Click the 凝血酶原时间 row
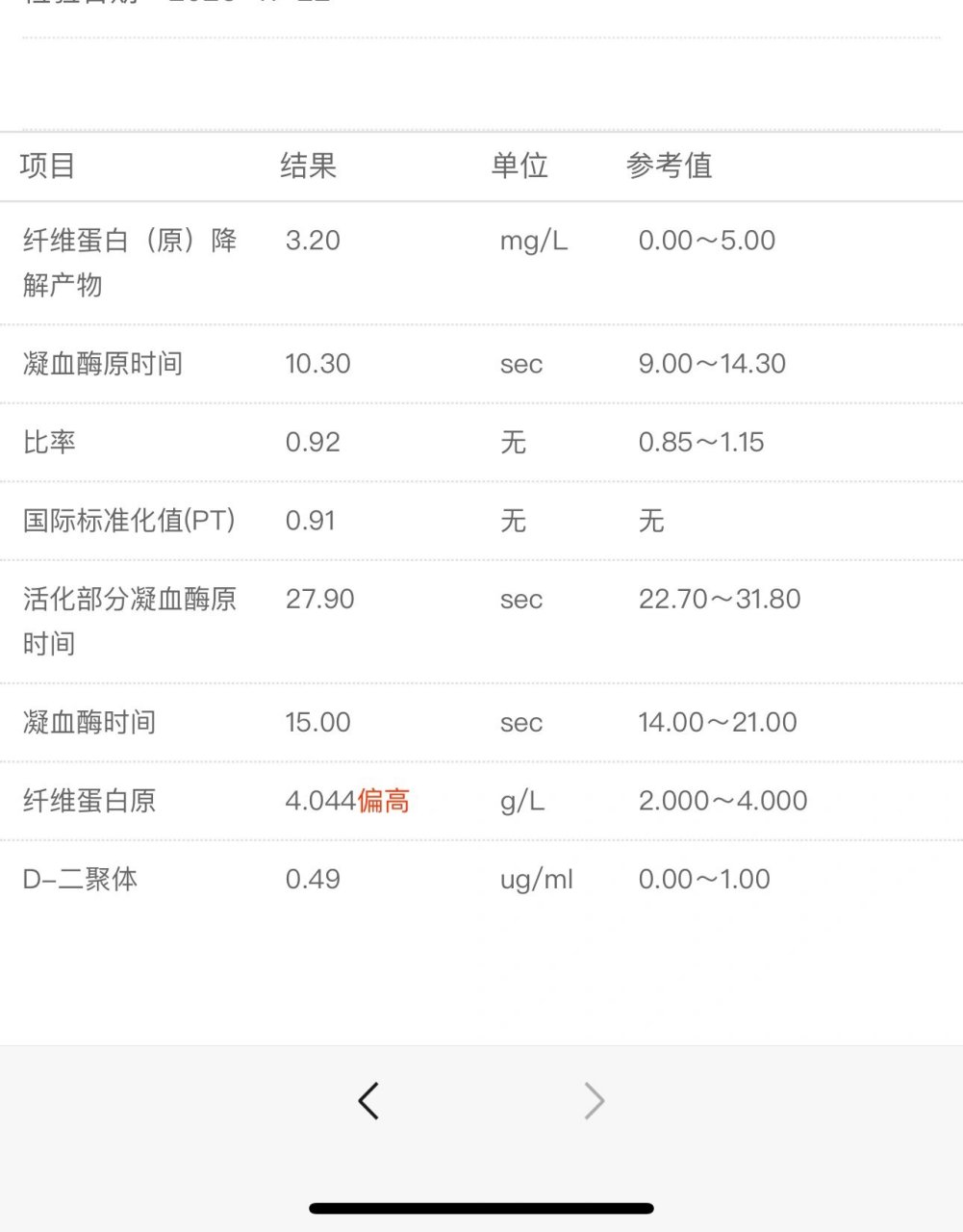This screenshot has width=963, height=1232. tap(102, 364)
